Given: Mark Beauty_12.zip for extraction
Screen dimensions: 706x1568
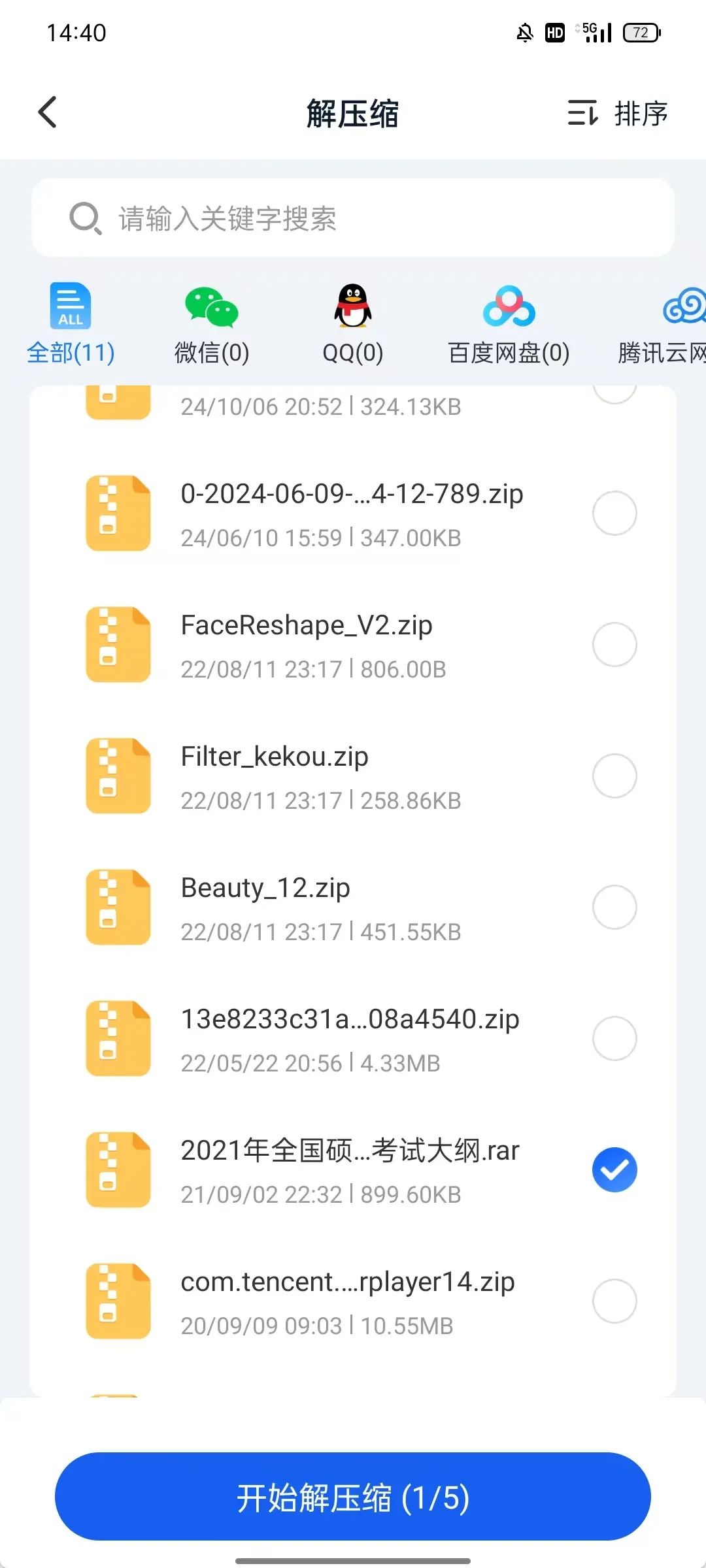Looking at the screenshot, I should point(614,907).
